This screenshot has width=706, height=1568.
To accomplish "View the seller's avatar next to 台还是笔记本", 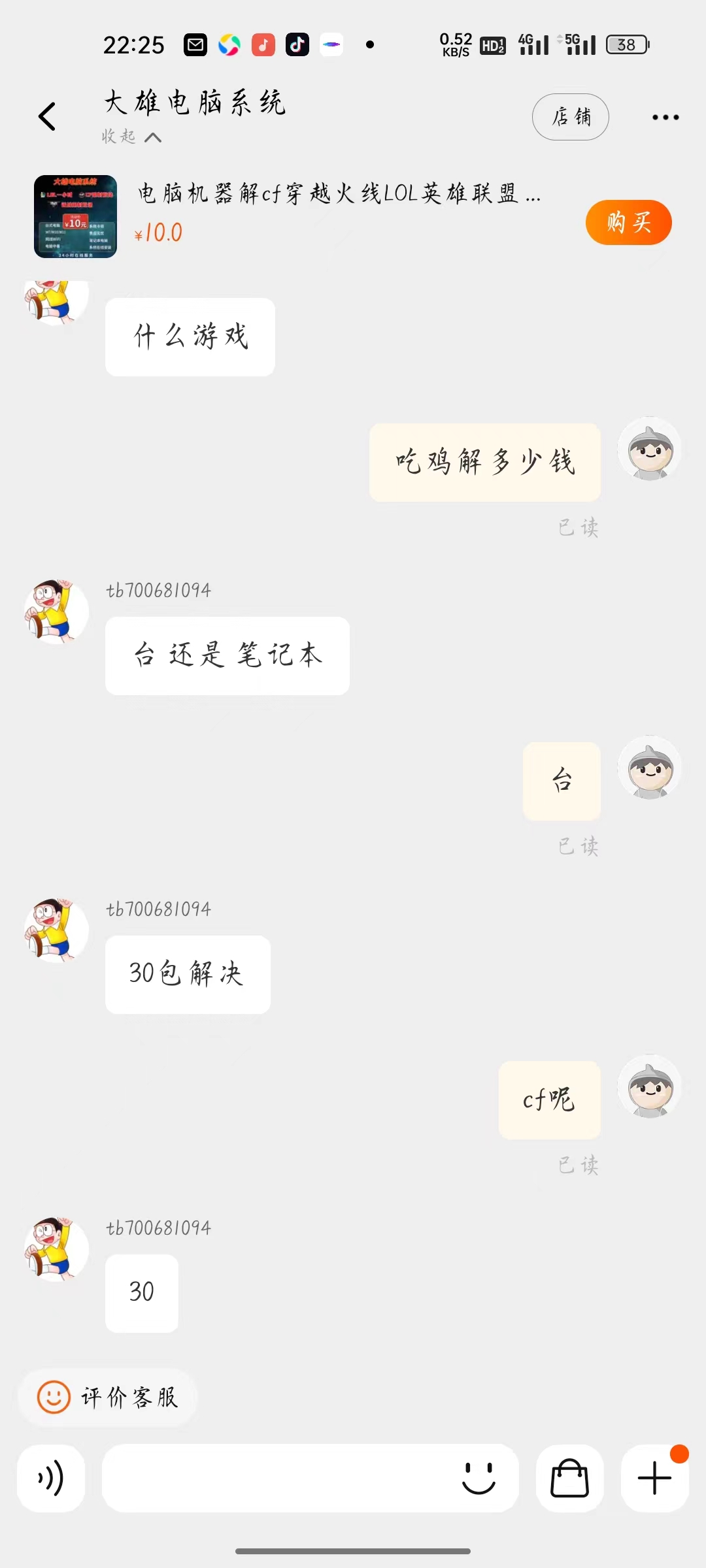I will (x=56, y=611).
